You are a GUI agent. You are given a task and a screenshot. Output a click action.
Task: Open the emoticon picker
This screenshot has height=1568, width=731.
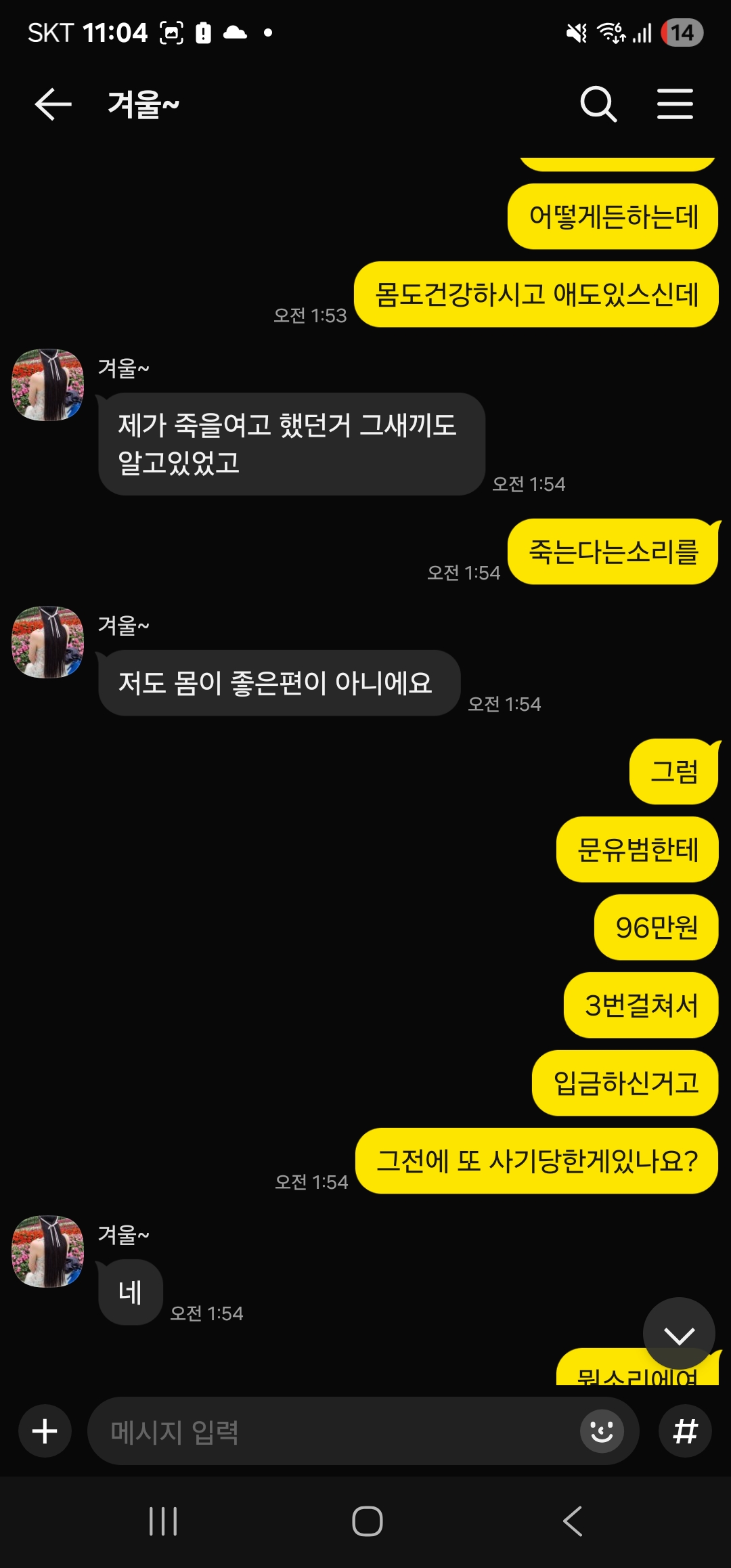coord(601,1431)
